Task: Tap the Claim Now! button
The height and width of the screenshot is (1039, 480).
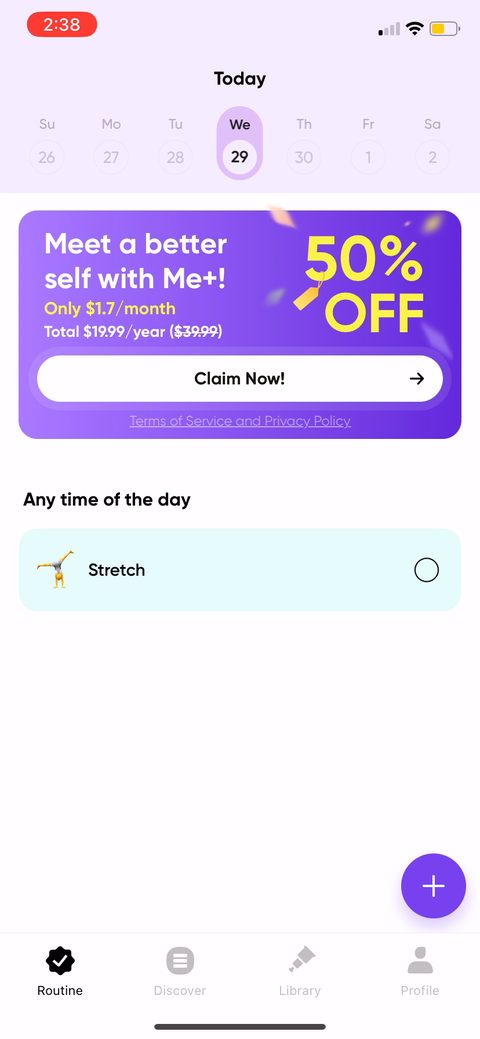Action: tap(239, 378)
